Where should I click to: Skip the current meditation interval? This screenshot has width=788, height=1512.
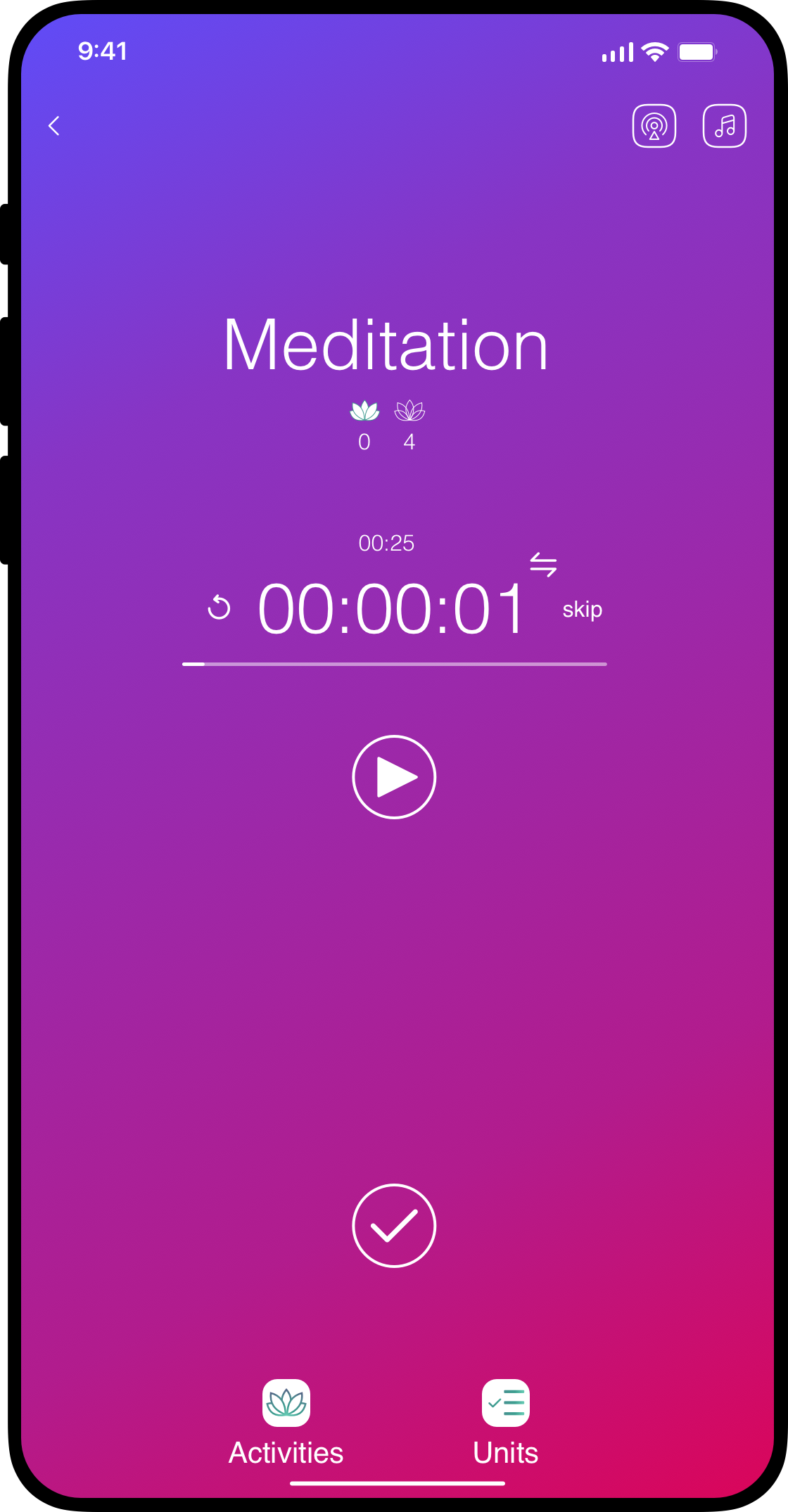[x=582, y=609]
